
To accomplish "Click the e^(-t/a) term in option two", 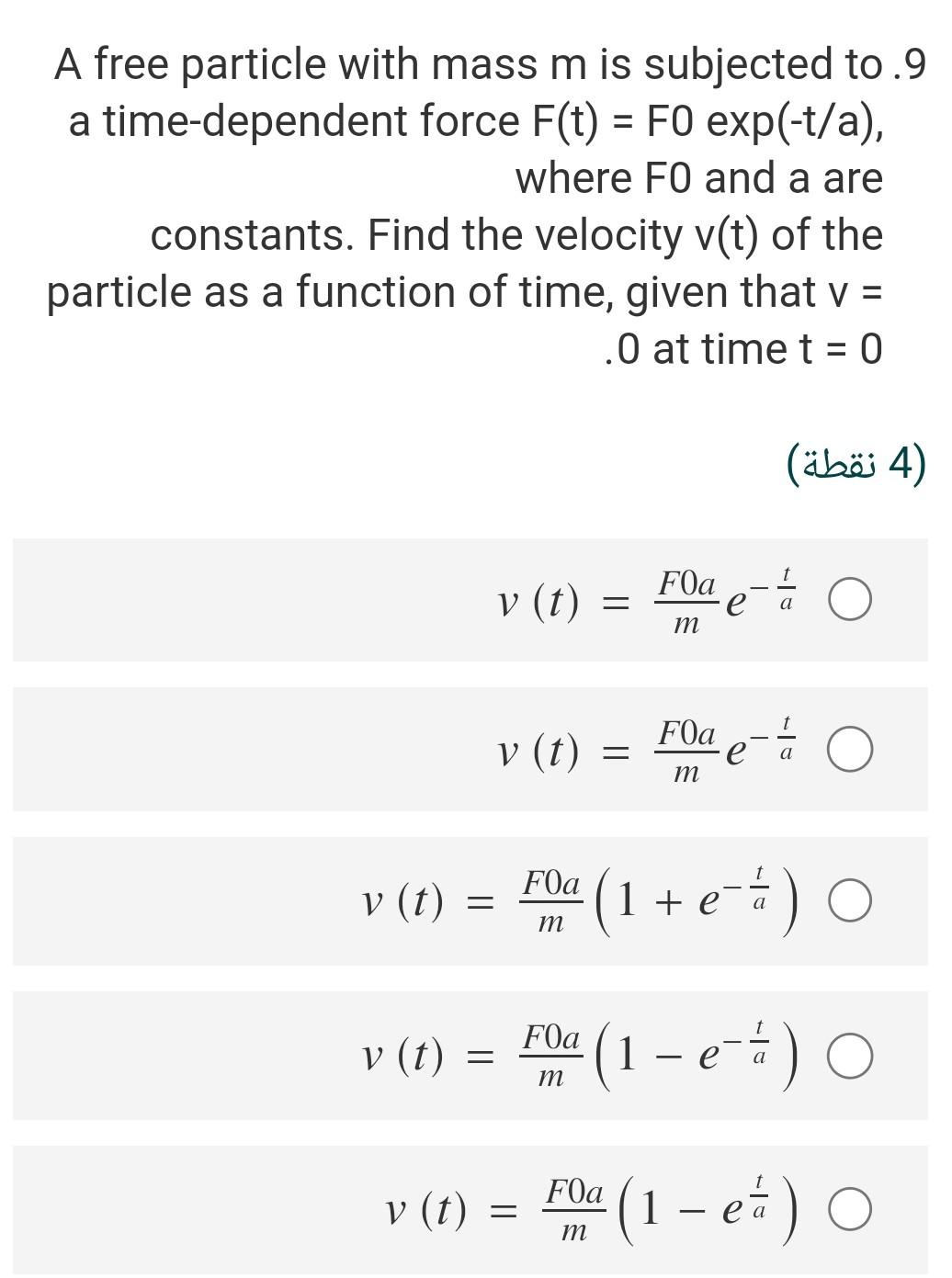I will click(754, 750).
